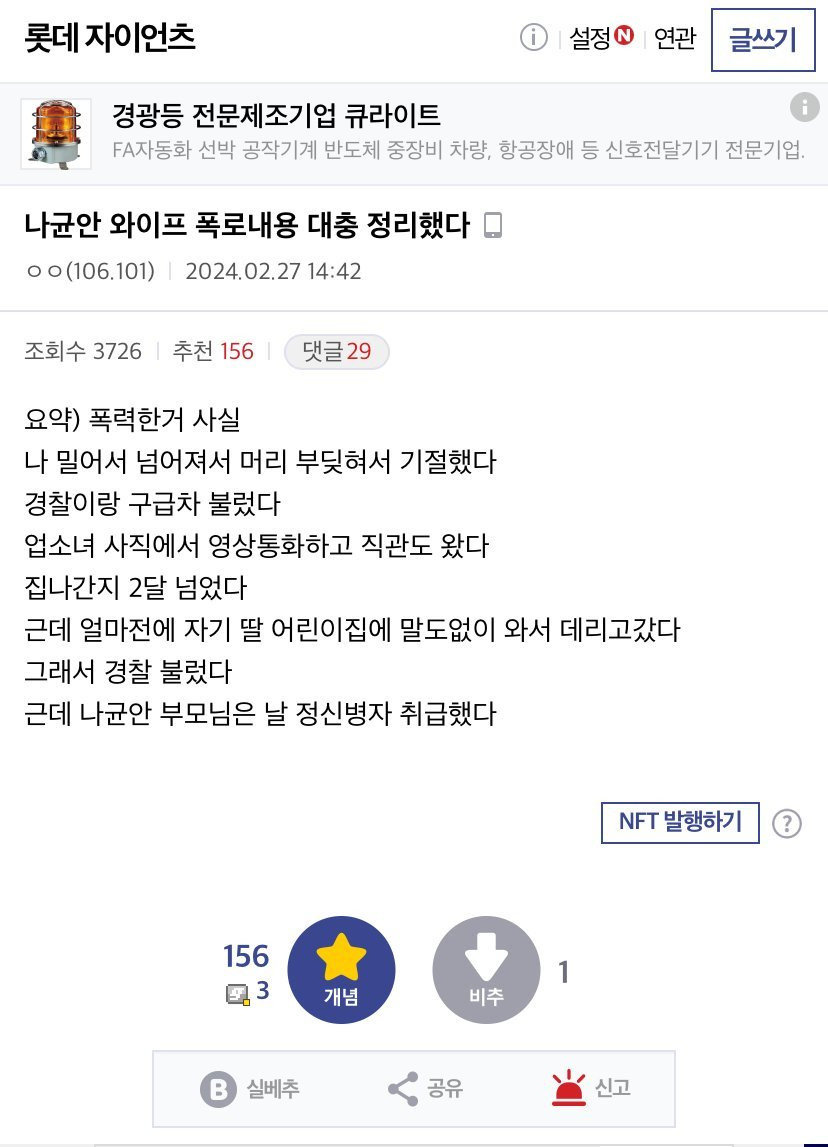
Task: Click the 글쓰기 button to write a post
Action: [x=763, y=39]
